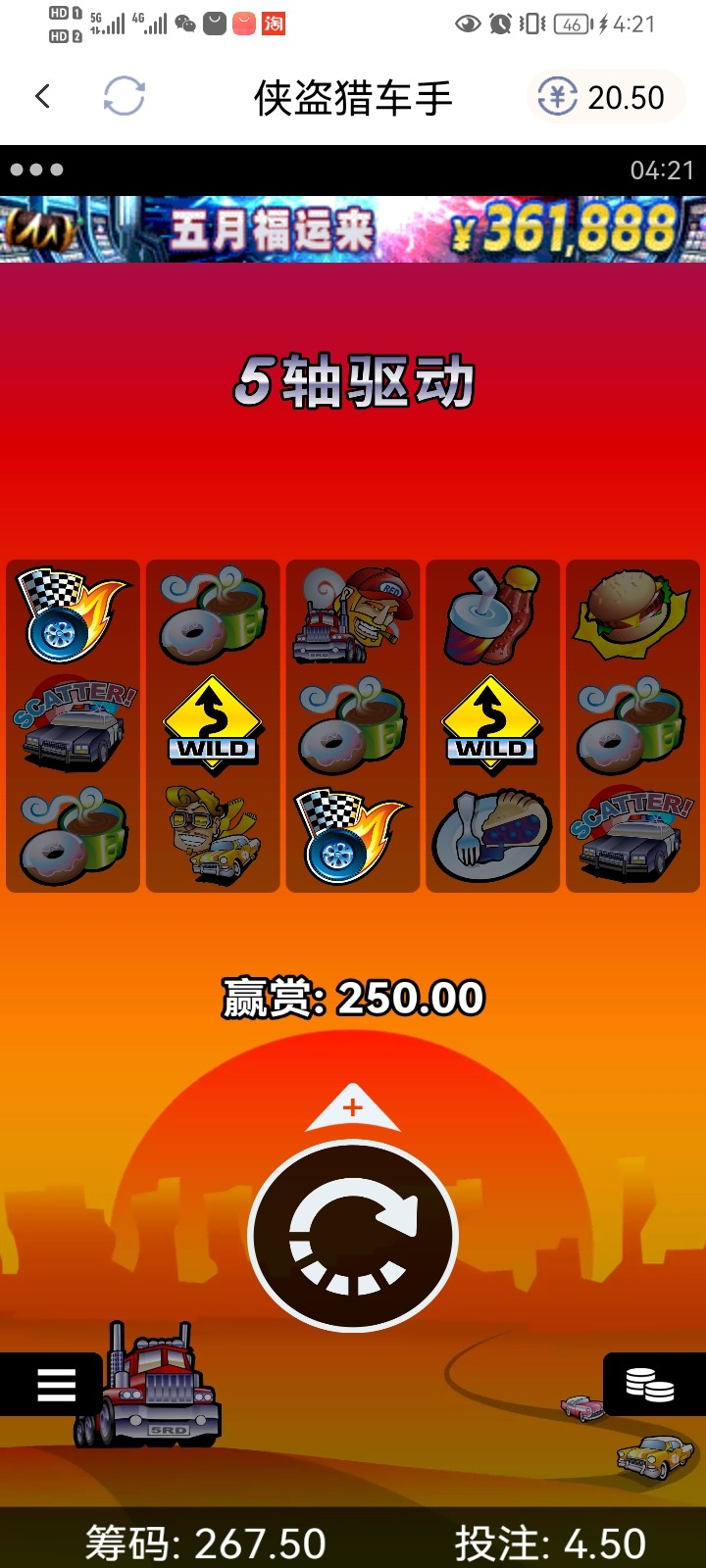706x1568 pixels.
Task: Open the three-dot menu in black bar
Action: [36, 170]
